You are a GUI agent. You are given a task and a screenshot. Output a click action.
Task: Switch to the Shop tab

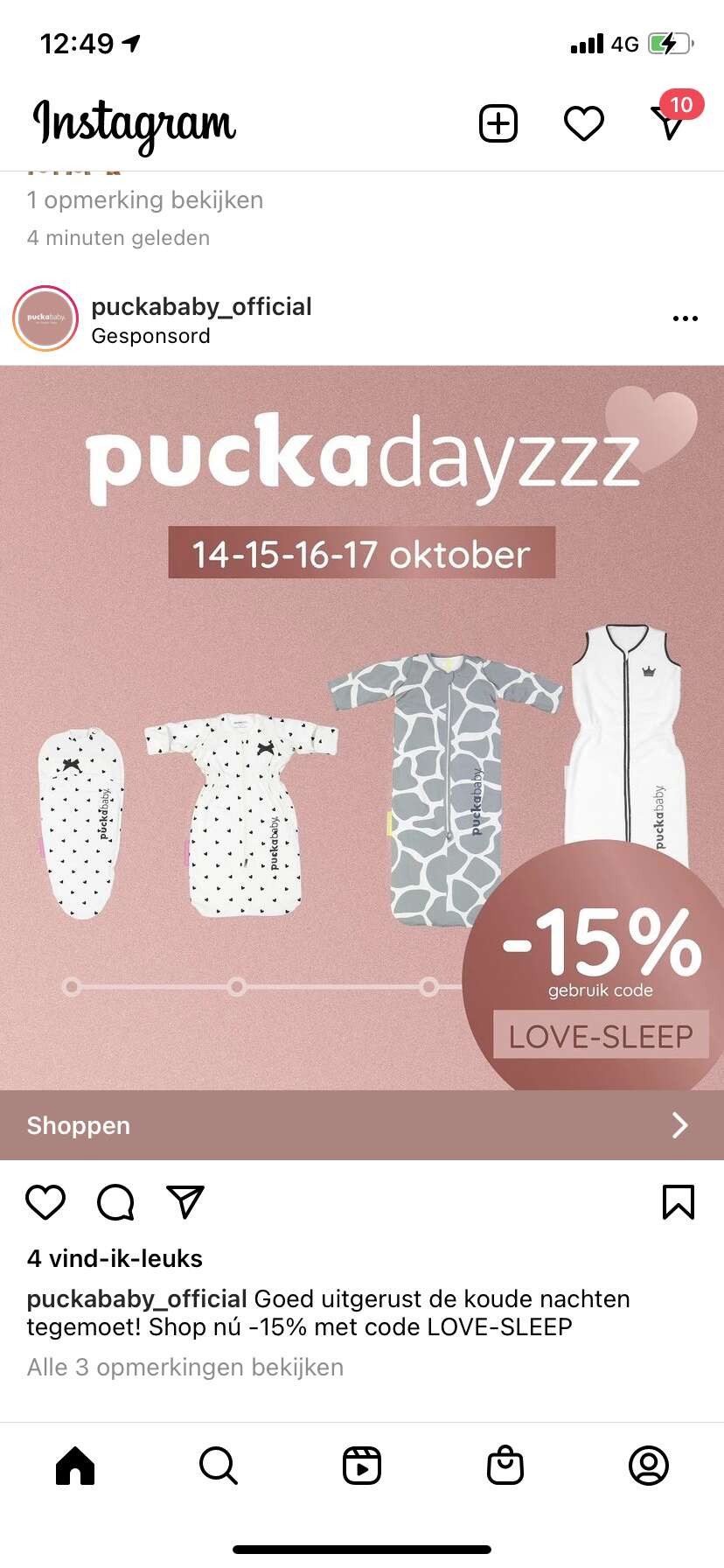pyautogui.click(x=505, y=1466)
